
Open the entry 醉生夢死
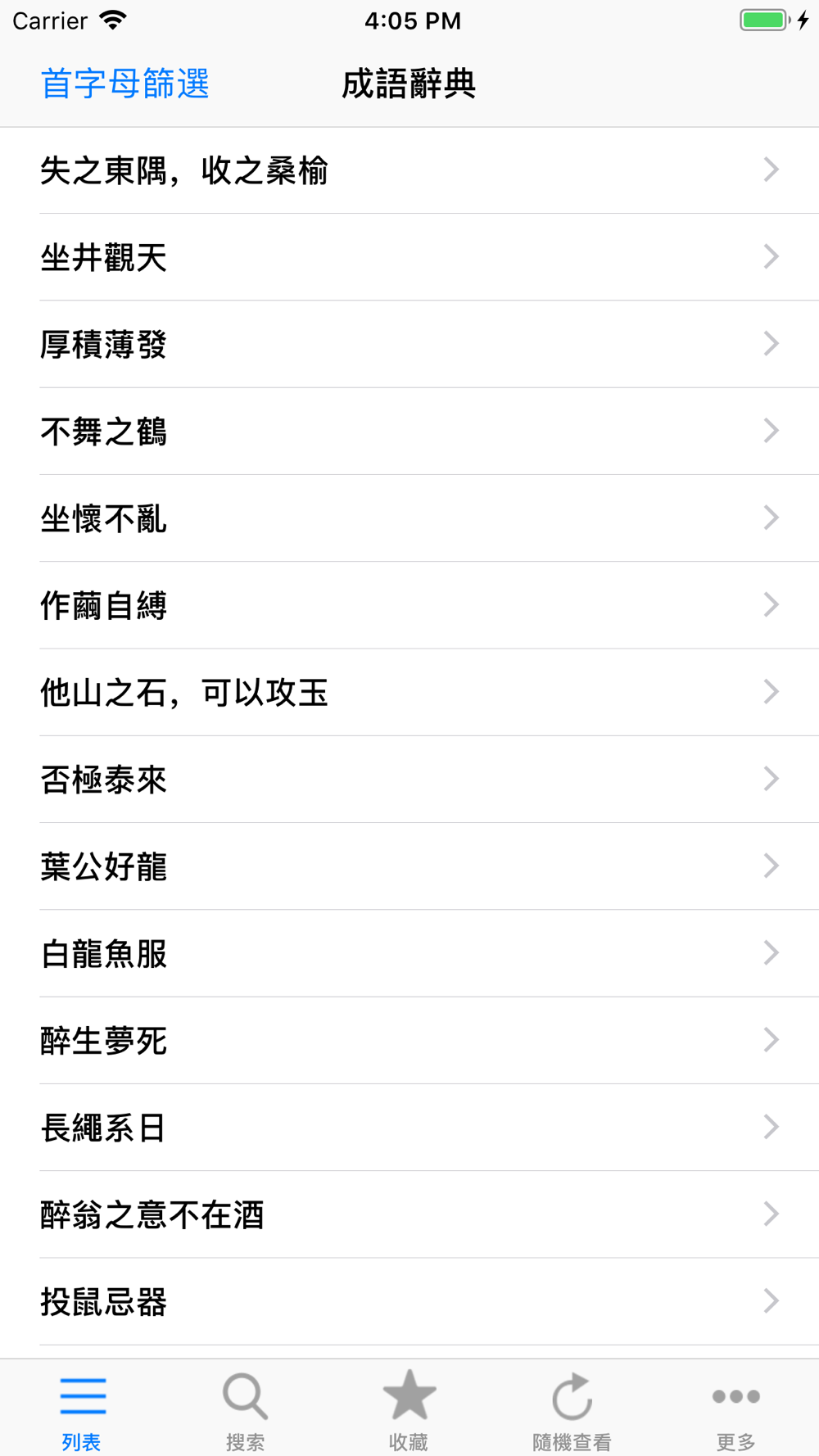point(409,1041)
